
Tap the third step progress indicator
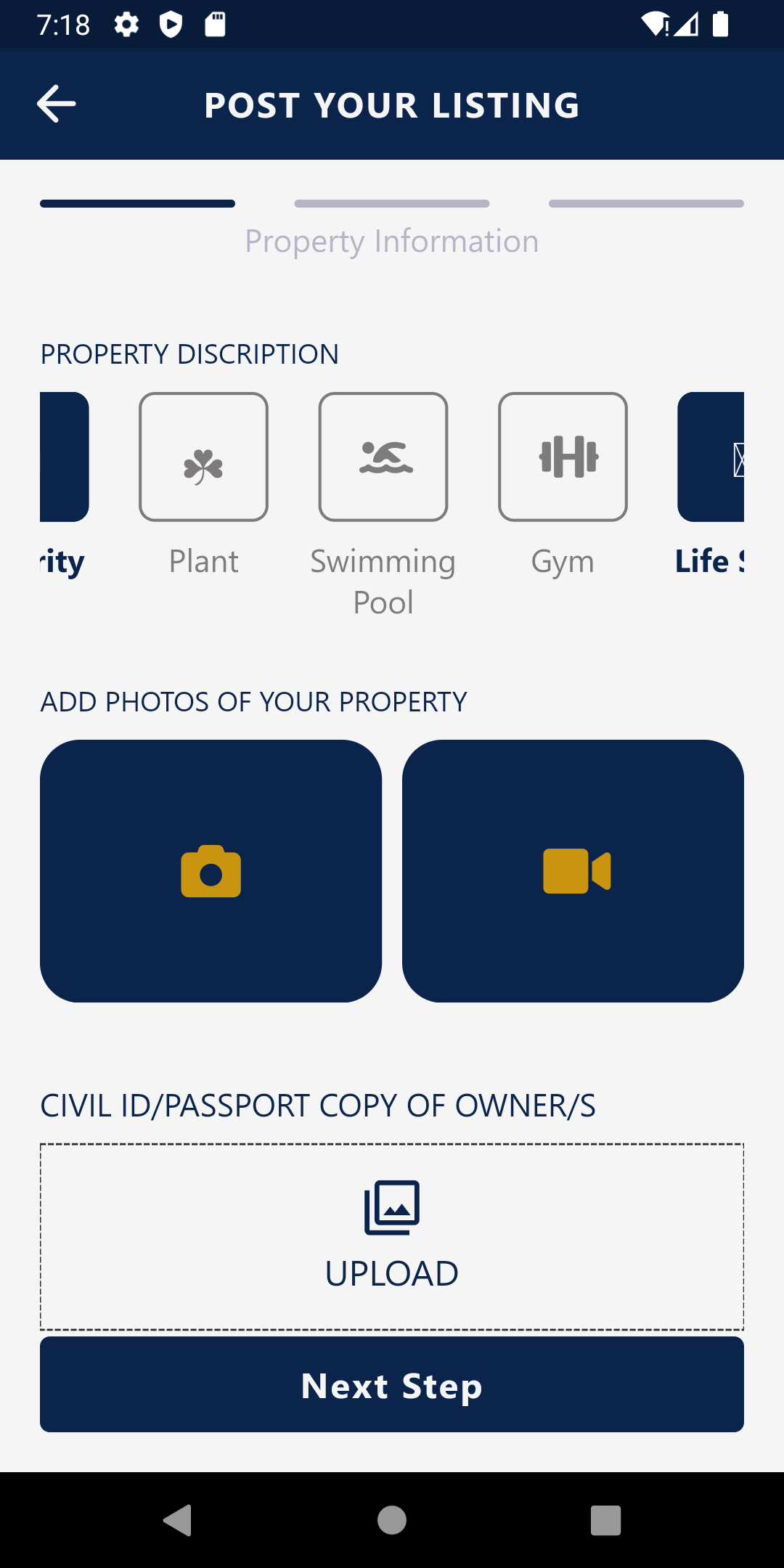(x=646, y=204)
